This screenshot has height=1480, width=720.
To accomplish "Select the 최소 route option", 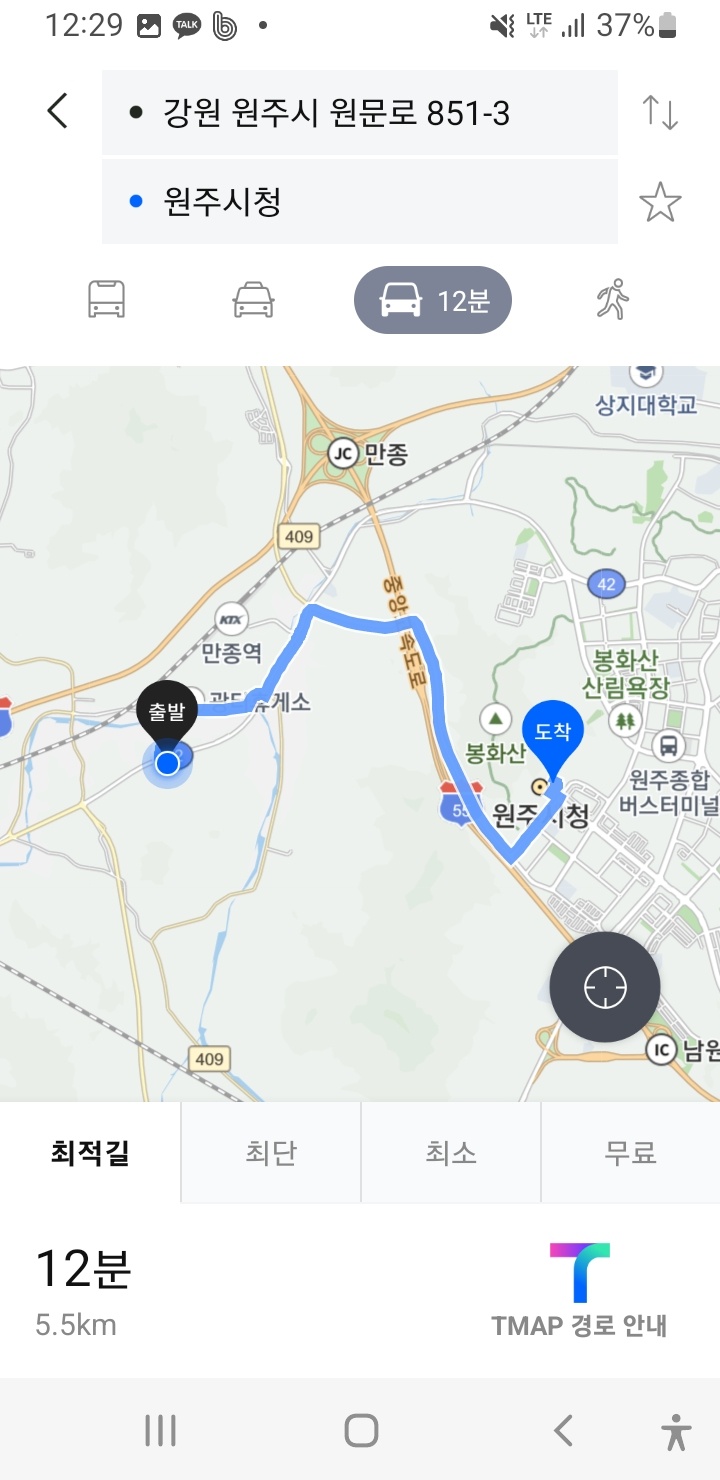I will click(450, 1152).
